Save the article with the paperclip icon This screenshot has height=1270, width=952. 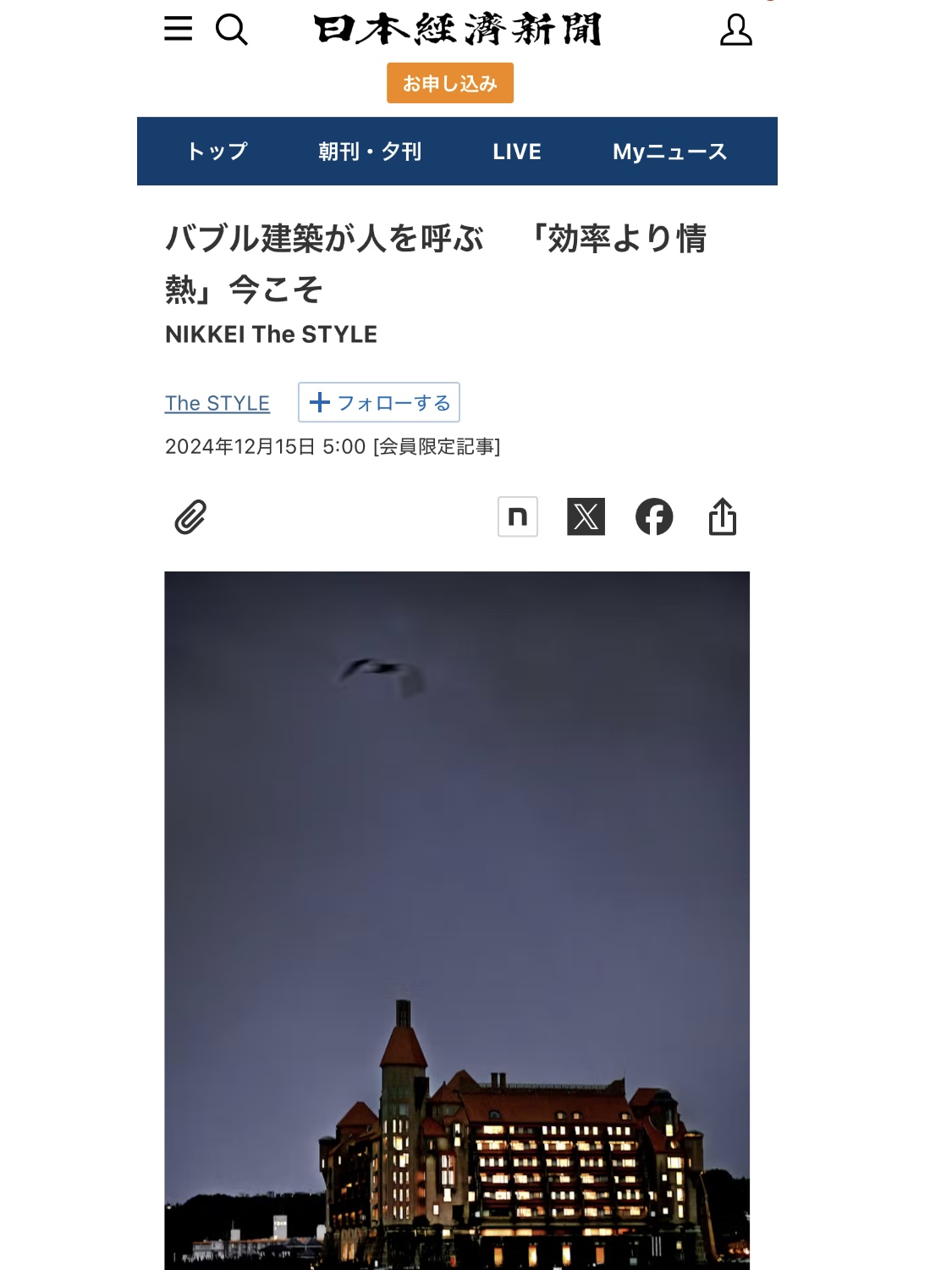click(x=190, y=516)
